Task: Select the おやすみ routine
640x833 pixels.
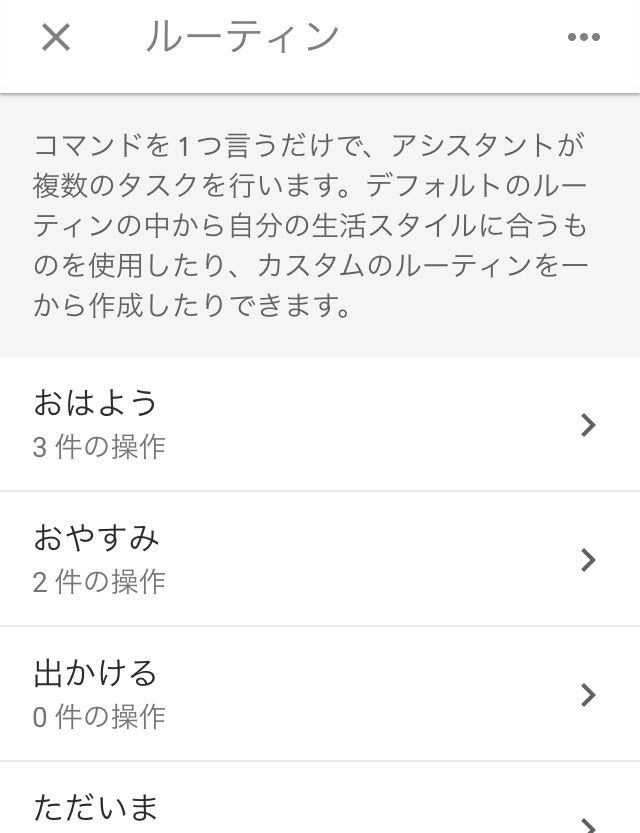Action: click(320, 559)
